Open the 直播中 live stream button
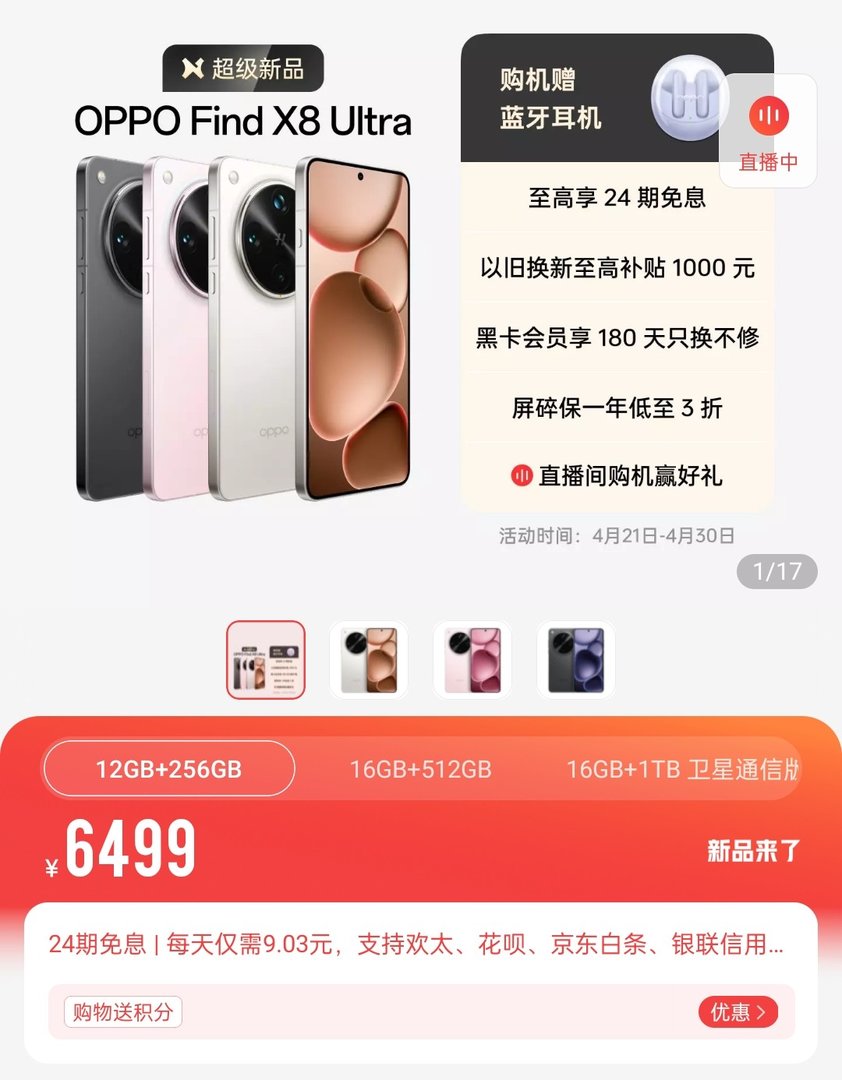The width and height of the screenshot is (842, 1080). (x=768, y=132)
